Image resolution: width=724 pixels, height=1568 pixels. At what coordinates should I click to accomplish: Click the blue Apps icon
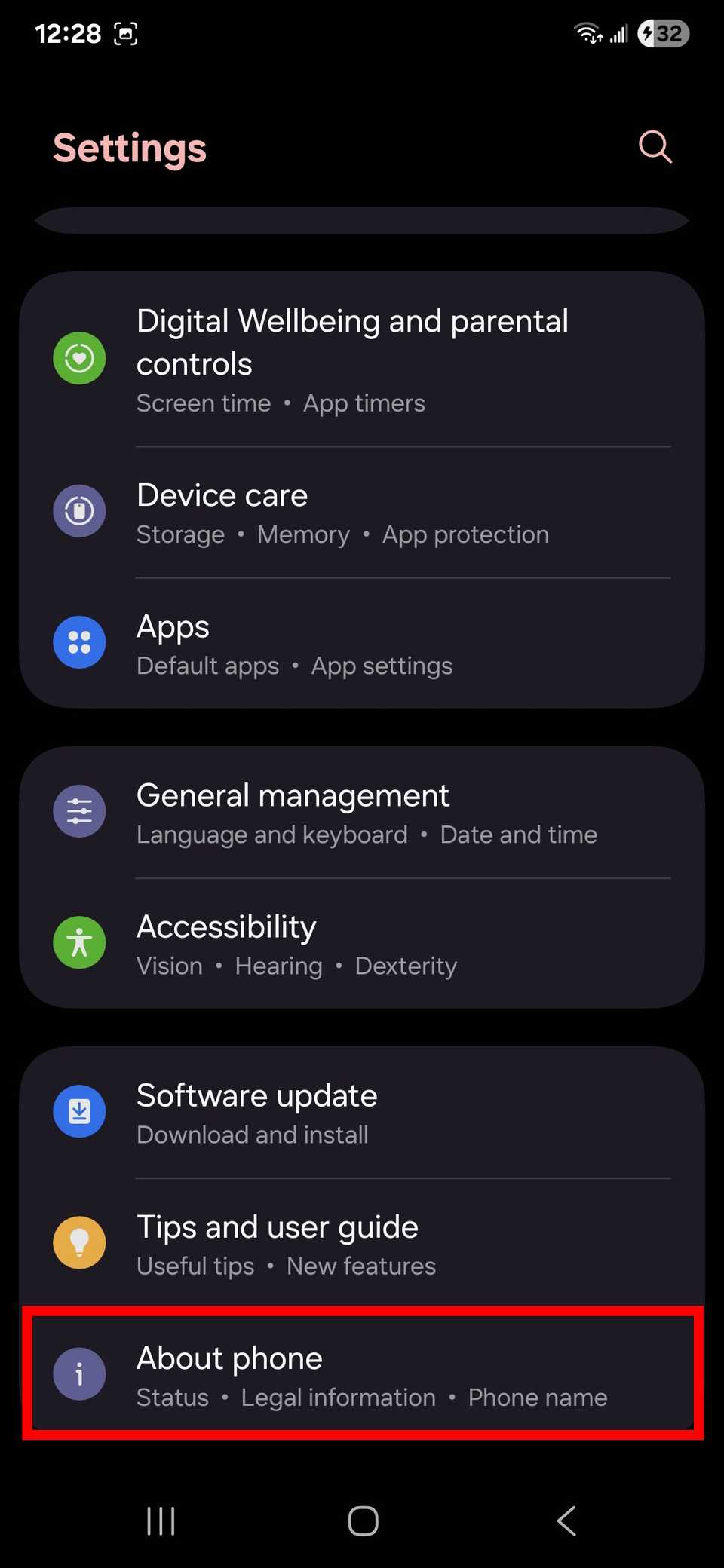(x=79, y=642)
